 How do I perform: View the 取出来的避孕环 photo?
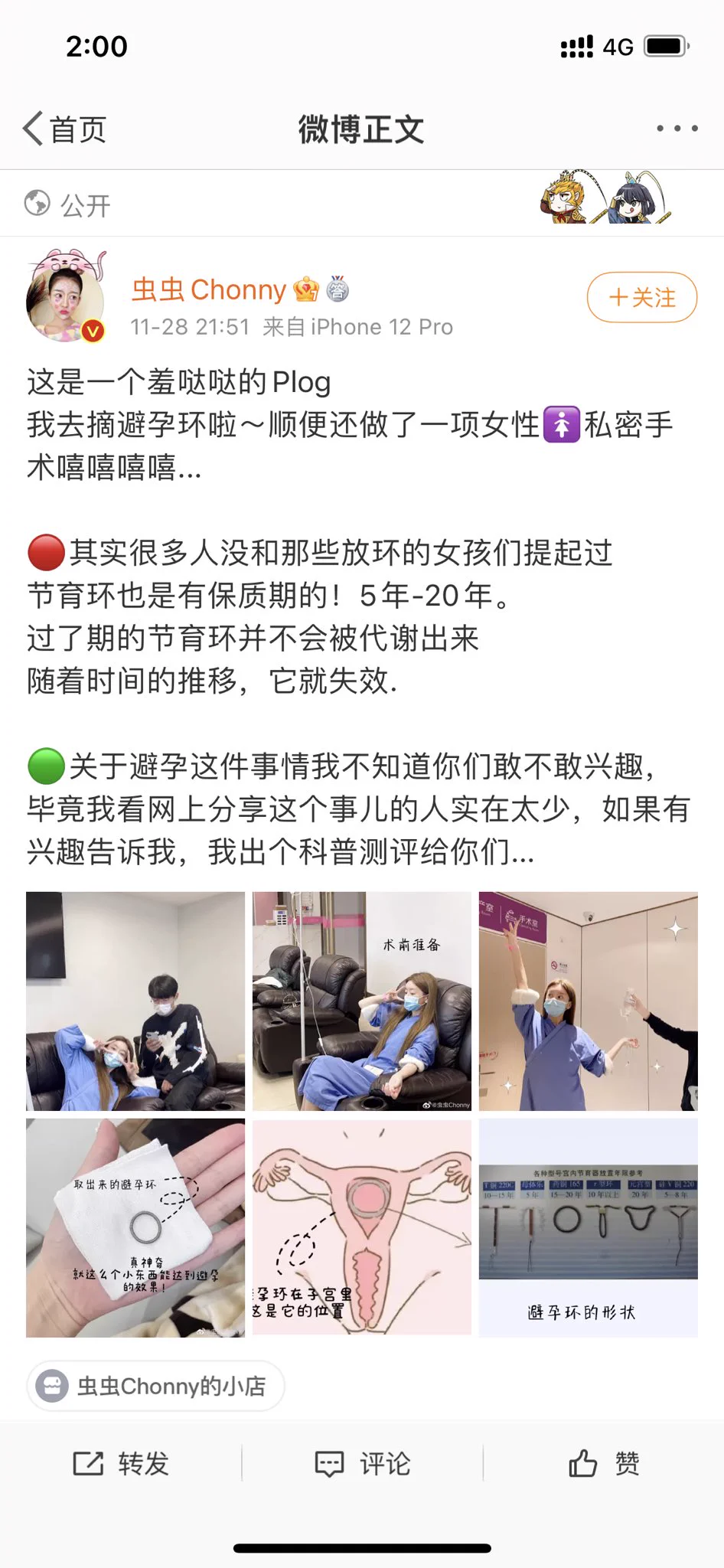coord(135,1227)
